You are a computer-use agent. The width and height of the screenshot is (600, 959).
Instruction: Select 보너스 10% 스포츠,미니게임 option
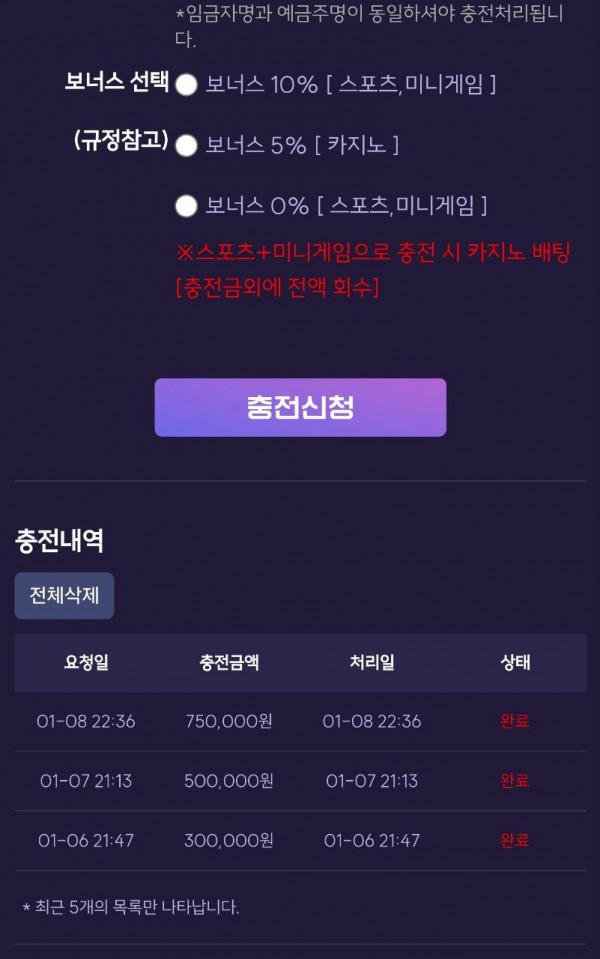pyautogui.click(x=186, y=86)
